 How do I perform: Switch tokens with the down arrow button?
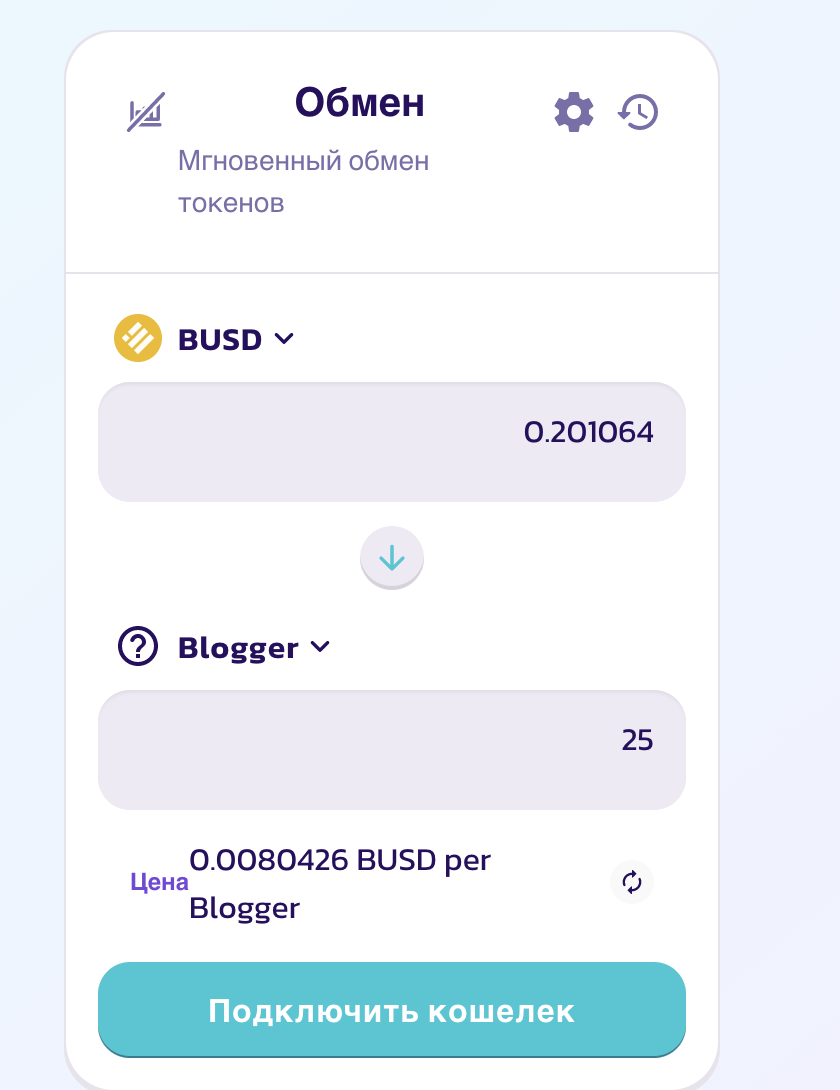[391, 558]
